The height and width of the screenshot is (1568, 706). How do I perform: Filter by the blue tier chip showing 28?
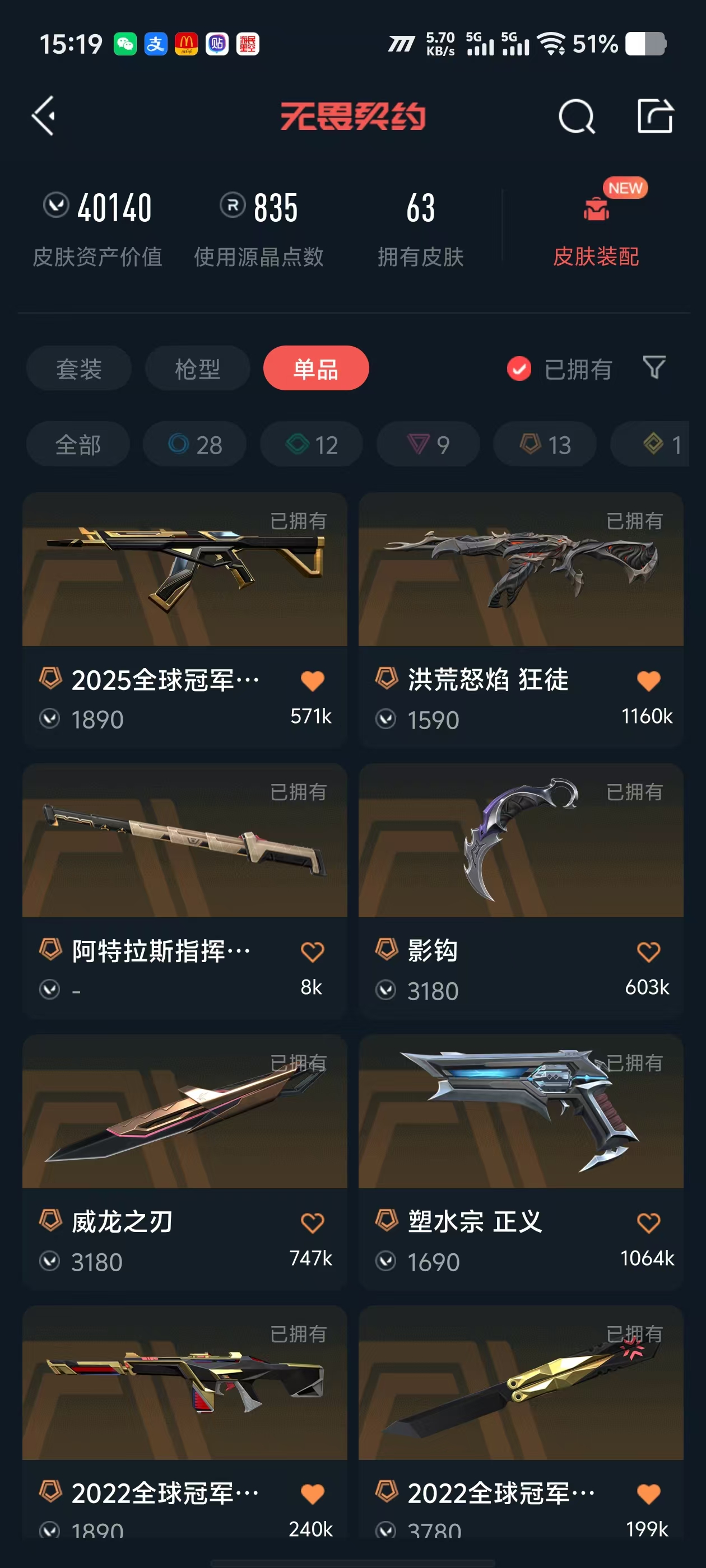point(195,445)
